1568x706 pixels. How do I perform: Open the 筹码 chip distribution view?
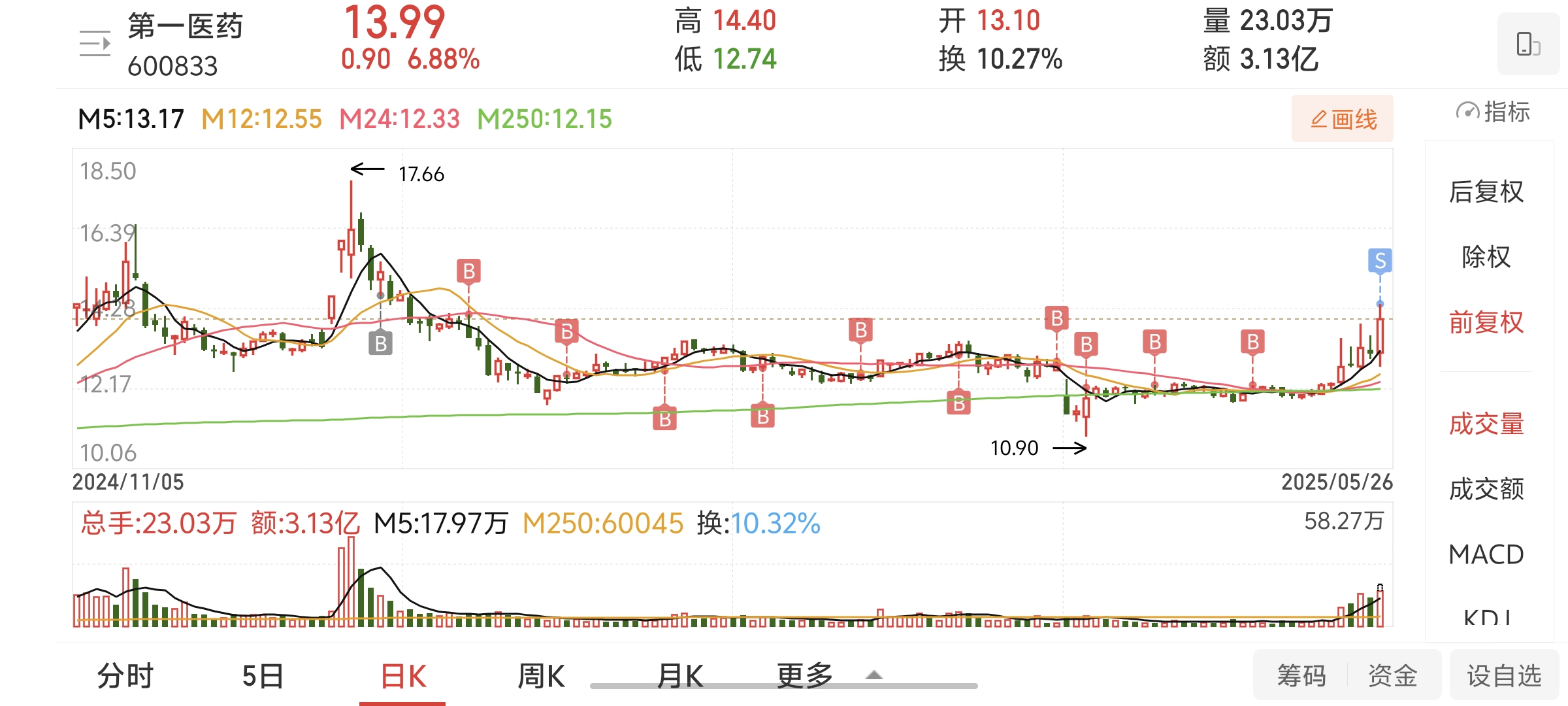pyautogui.click(x=1301, y=675)
